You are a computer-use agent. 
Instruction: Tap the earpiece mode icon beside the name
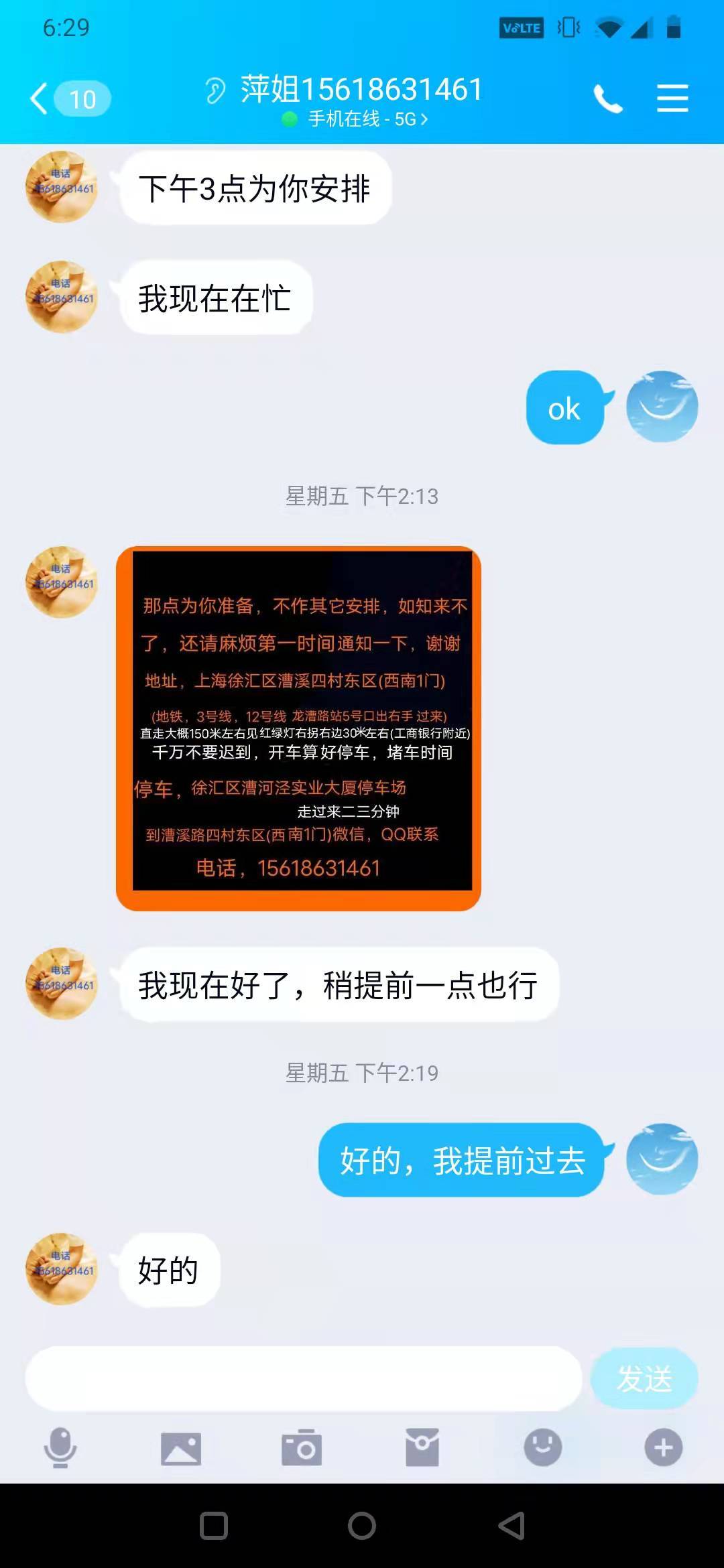215,90
